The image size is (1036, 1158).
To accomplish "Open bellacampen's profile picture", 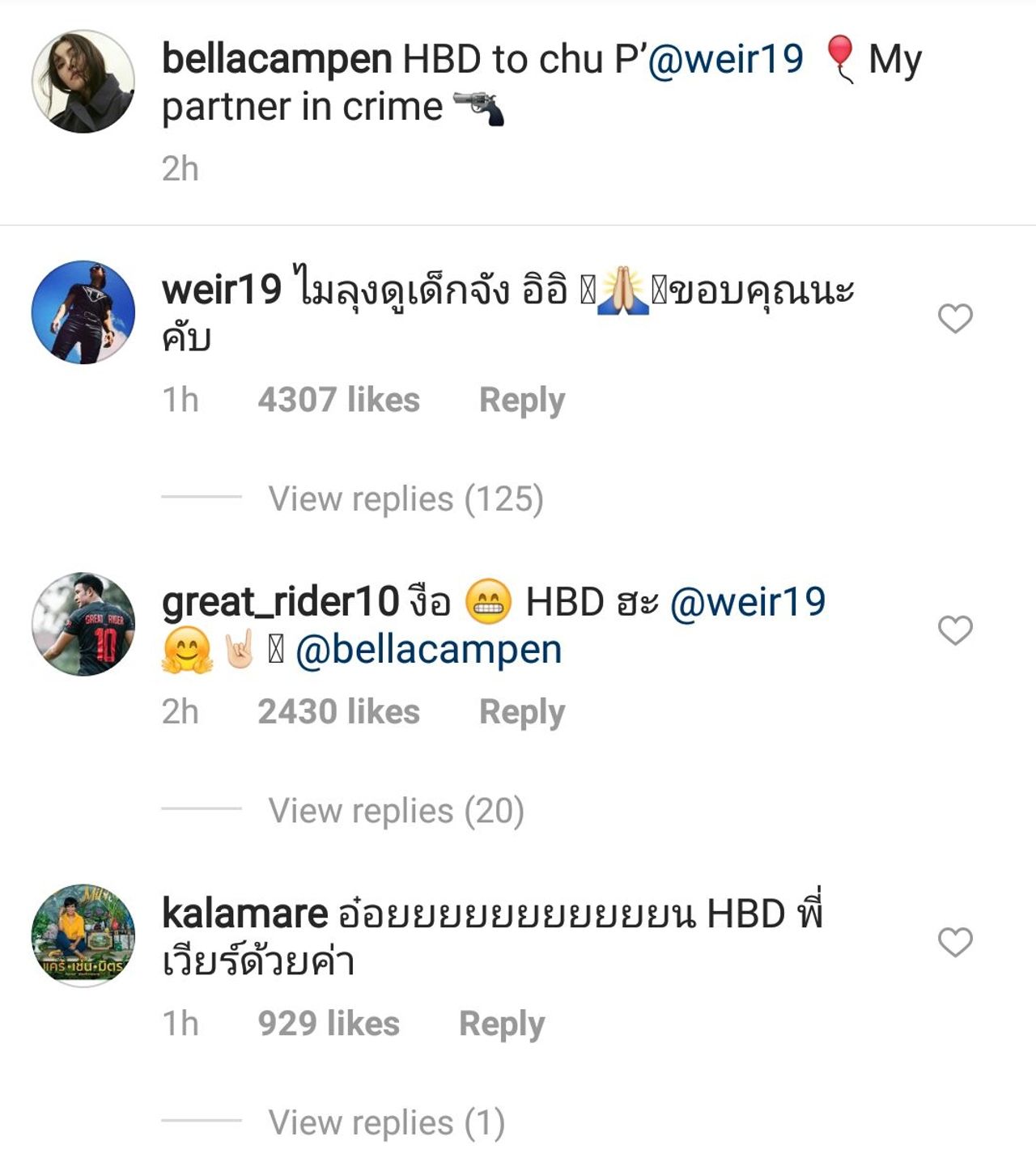I will click(83, 81).
